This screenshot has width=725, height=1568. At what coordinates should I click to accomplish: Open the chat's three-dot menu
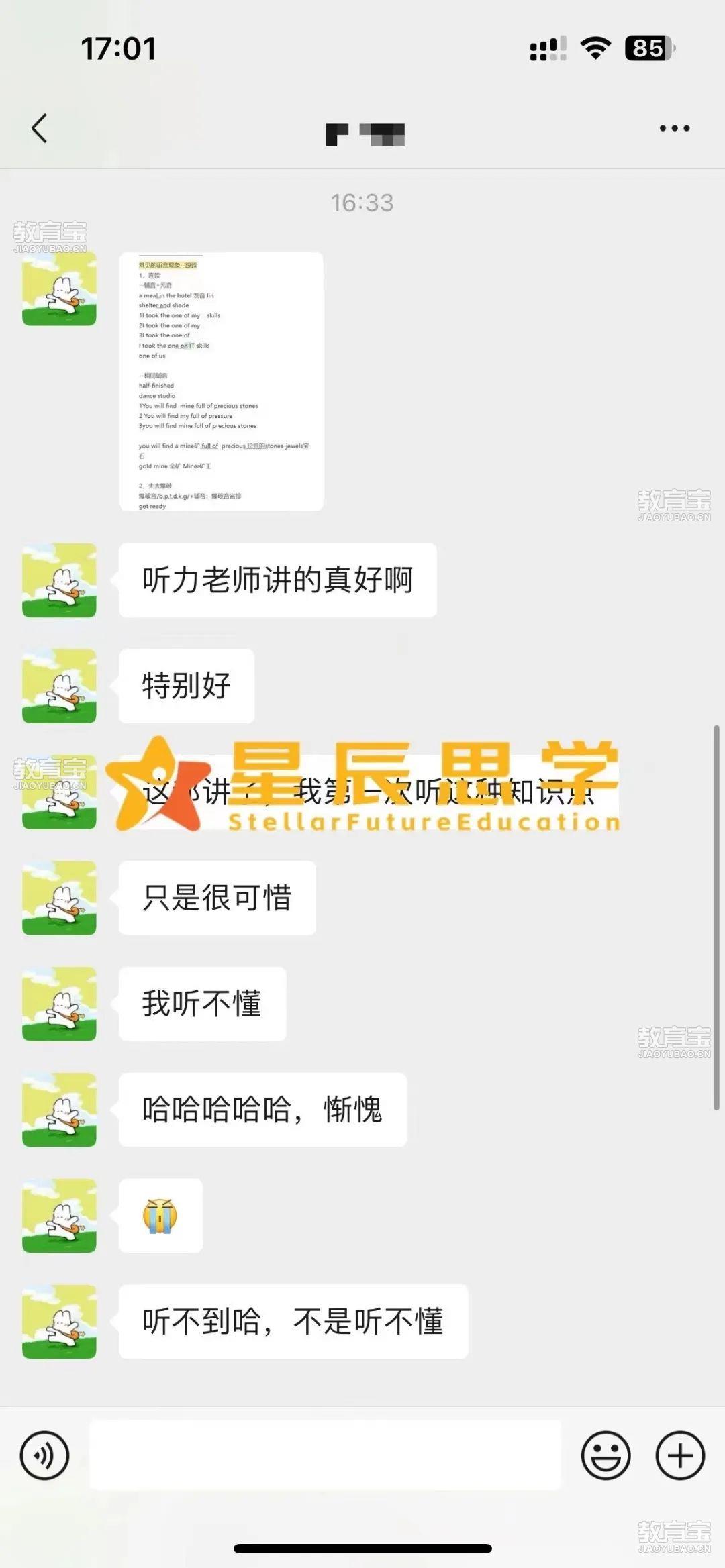click(674, 128)
